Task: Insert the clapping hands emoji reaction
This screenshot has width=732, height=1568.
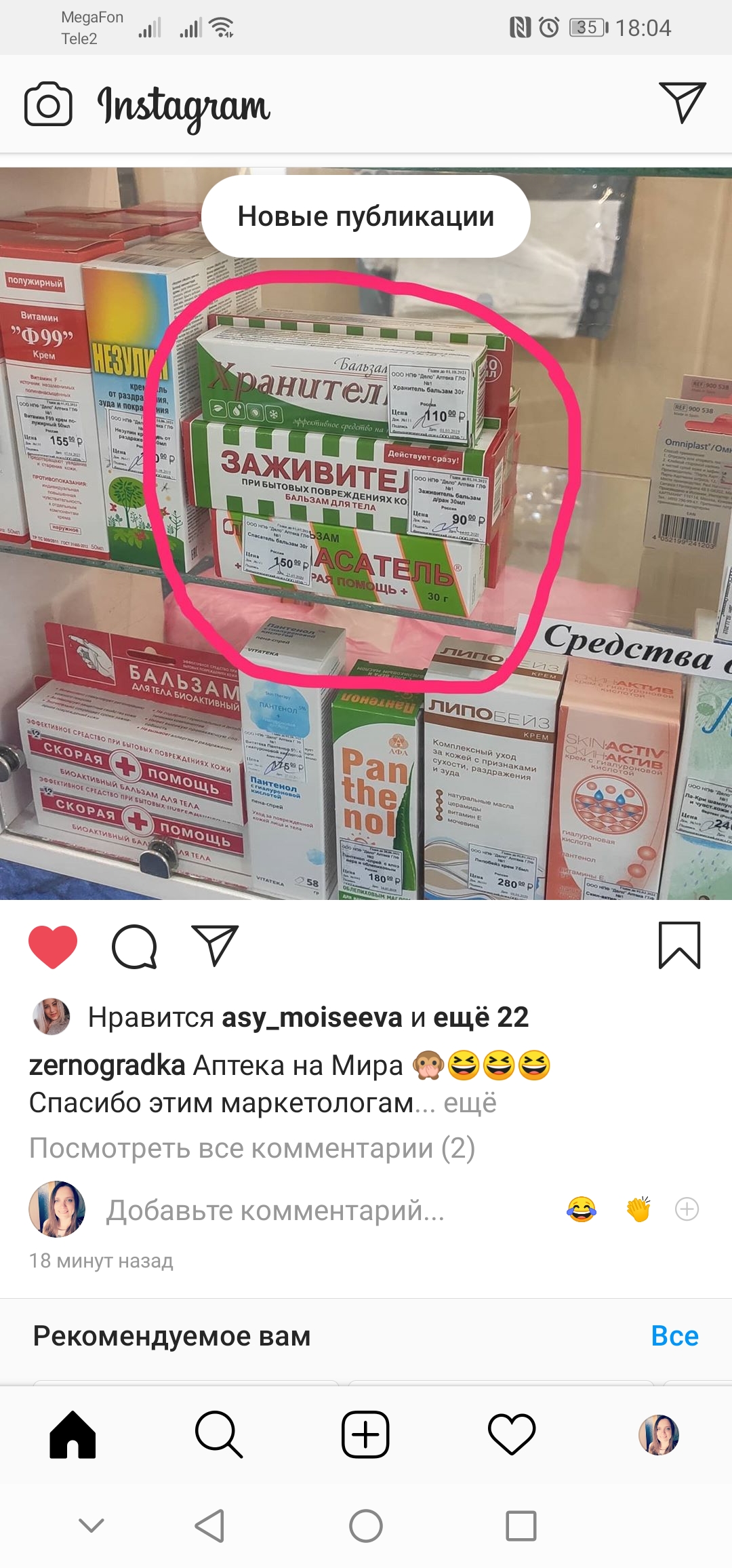Action: click(638, 1209)
